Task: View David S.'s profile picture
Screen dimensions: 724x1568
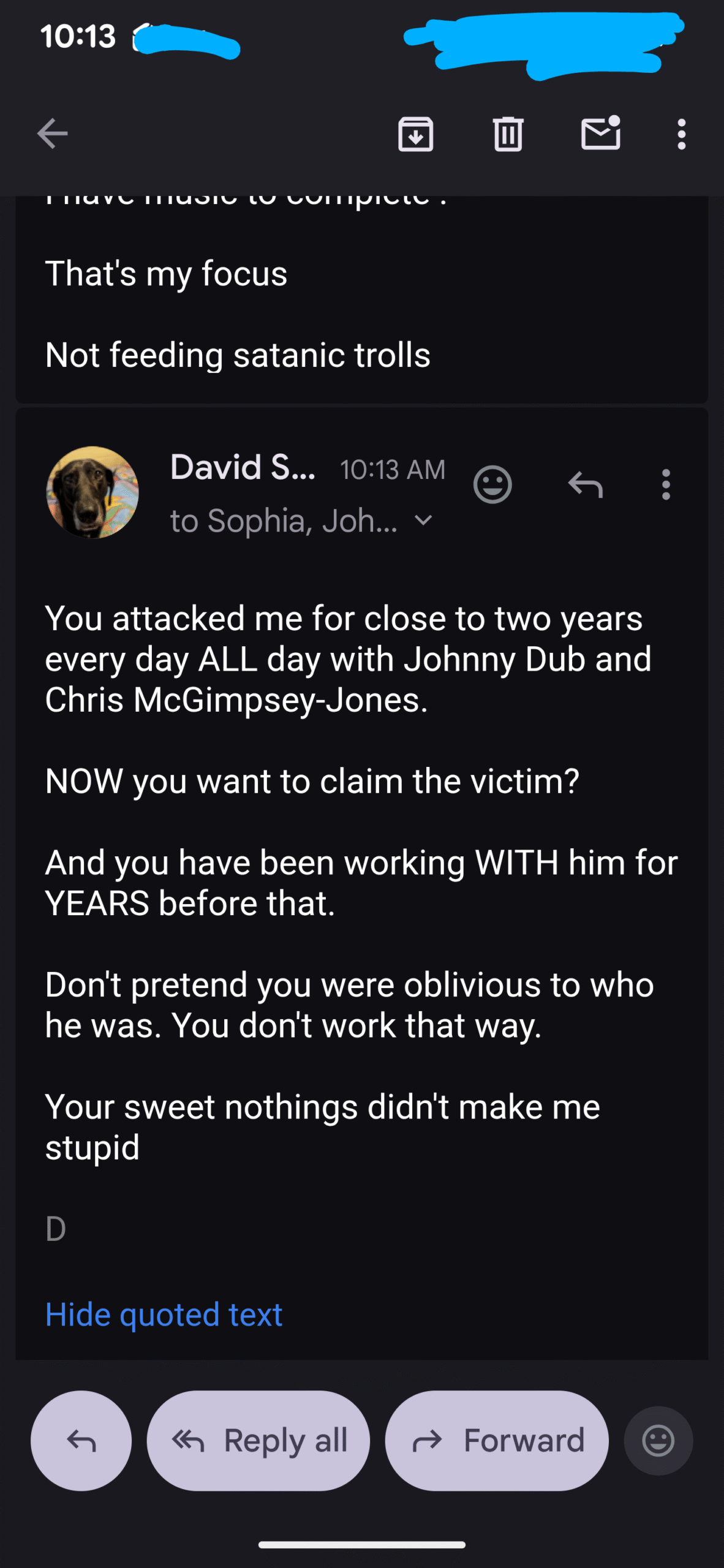Action: point(92,492)
